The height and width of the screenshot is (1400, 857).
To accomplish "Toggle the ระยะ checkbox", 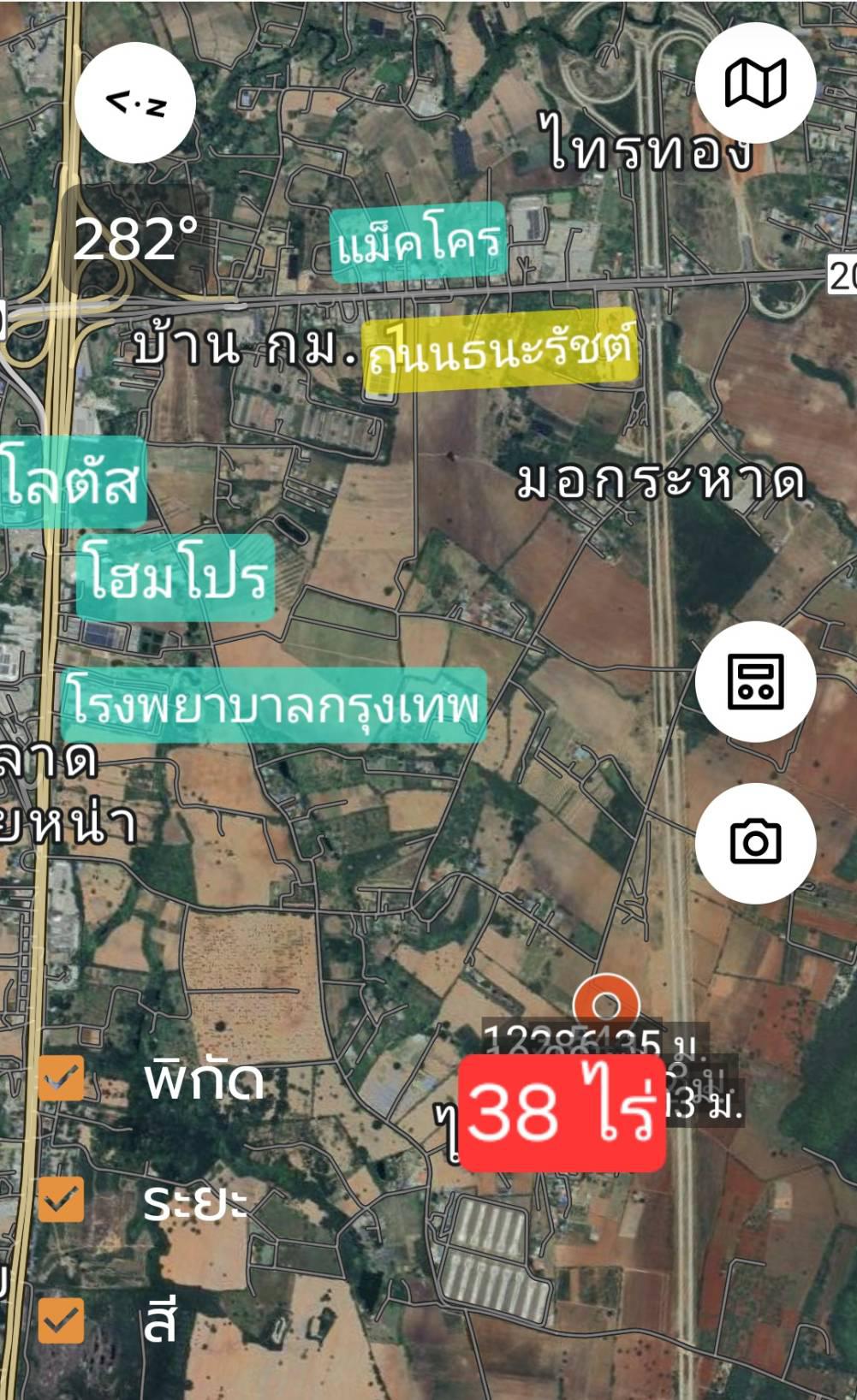I will (x=62, y=1199).
